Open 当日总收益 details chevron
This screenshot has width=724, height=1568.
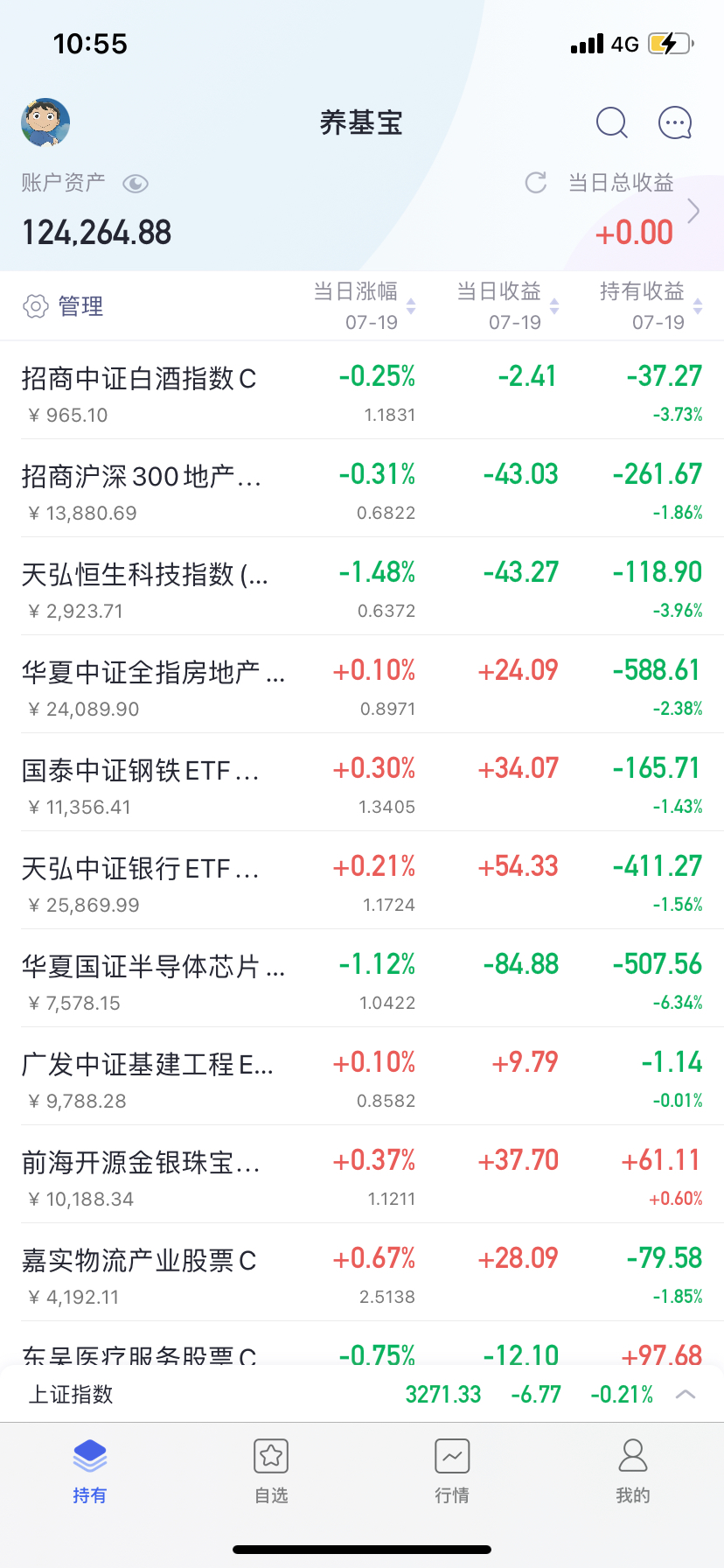coord(693,211)
